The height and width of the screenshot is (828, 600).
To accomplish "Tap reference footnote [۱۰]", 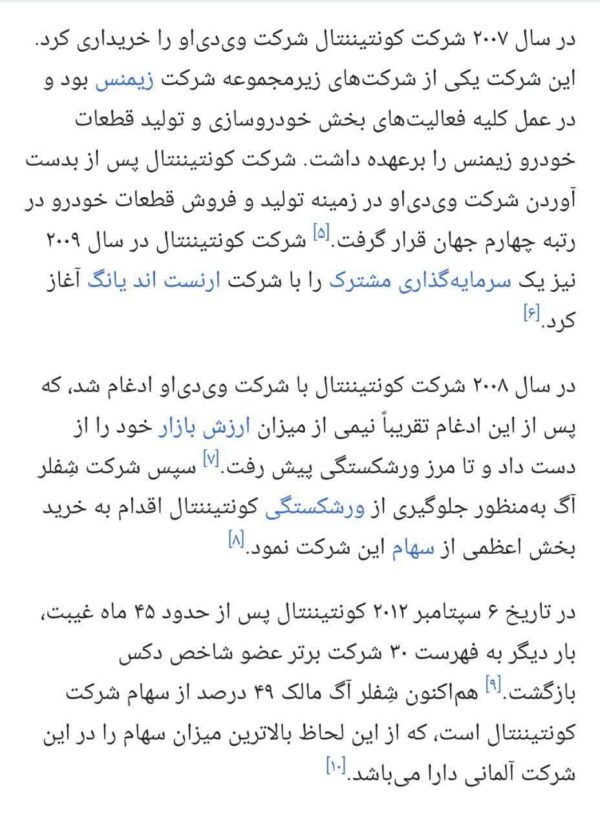I will click(x=335, y=766).
